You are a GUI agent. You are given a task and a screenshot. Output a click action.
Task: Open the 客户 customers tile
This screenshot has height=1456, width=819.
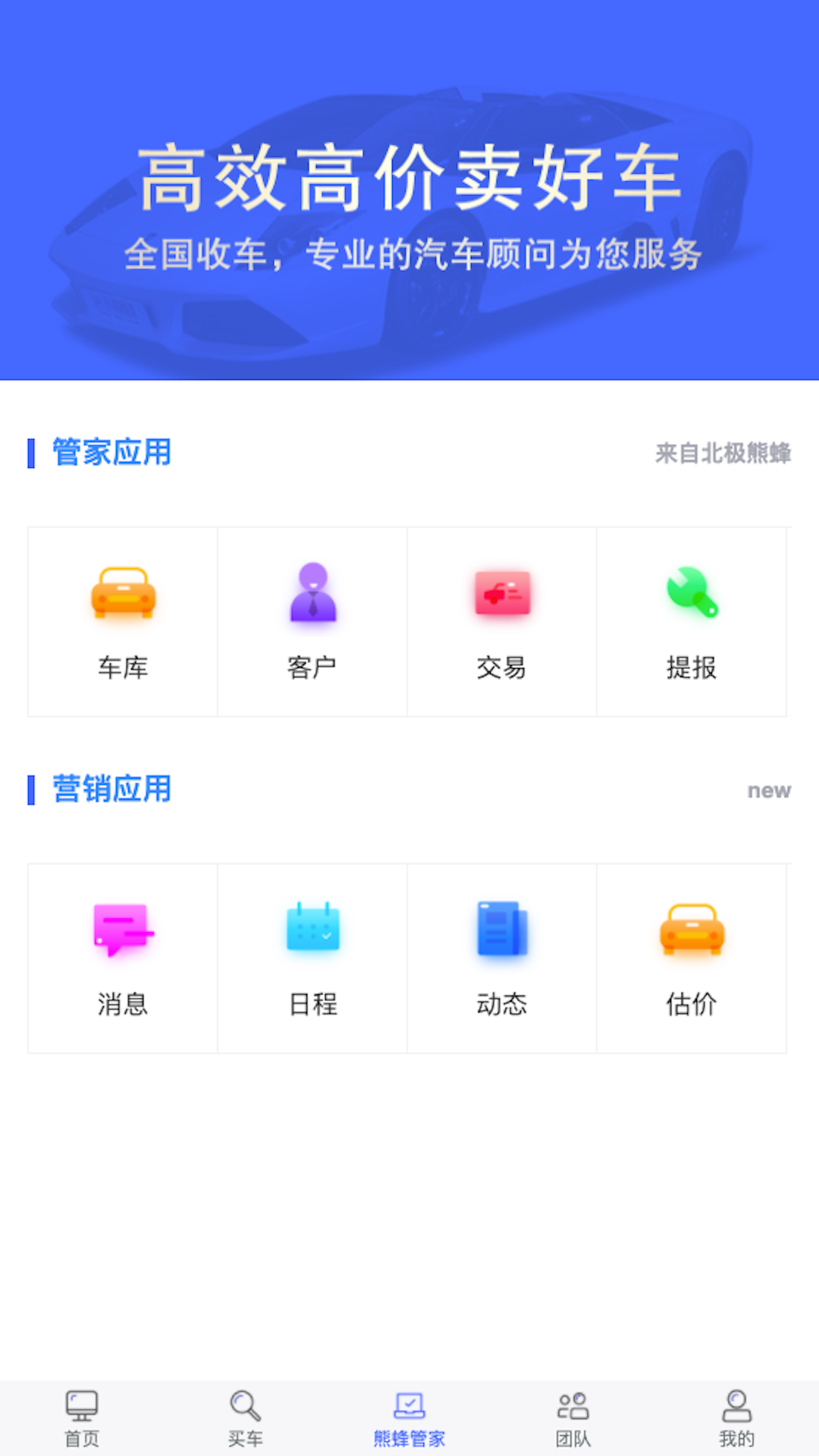click(312, 622)
